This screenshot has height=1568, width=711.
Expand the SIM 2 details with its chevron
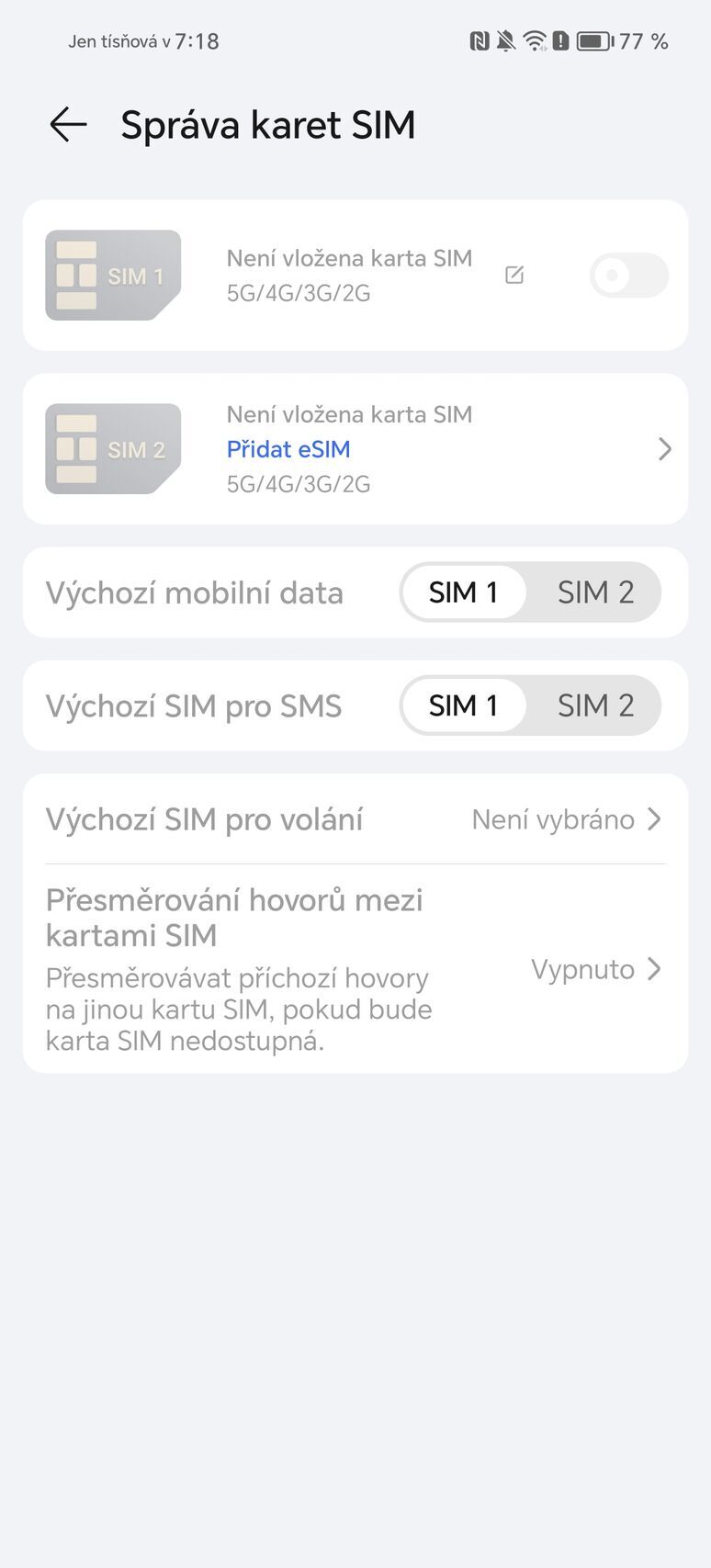click(x=664, y=448)
